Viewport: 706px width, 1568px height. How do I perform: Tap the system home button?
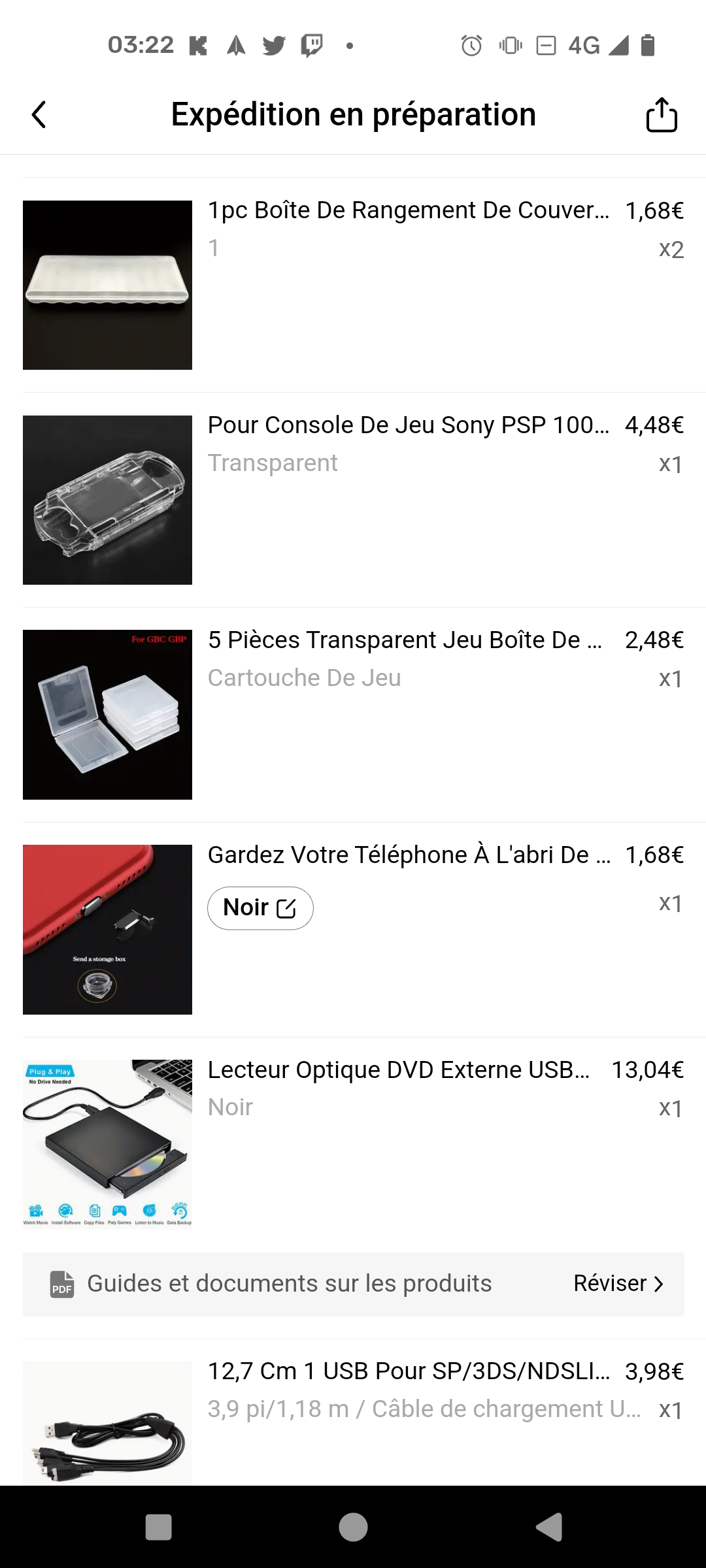(353, 1527)
